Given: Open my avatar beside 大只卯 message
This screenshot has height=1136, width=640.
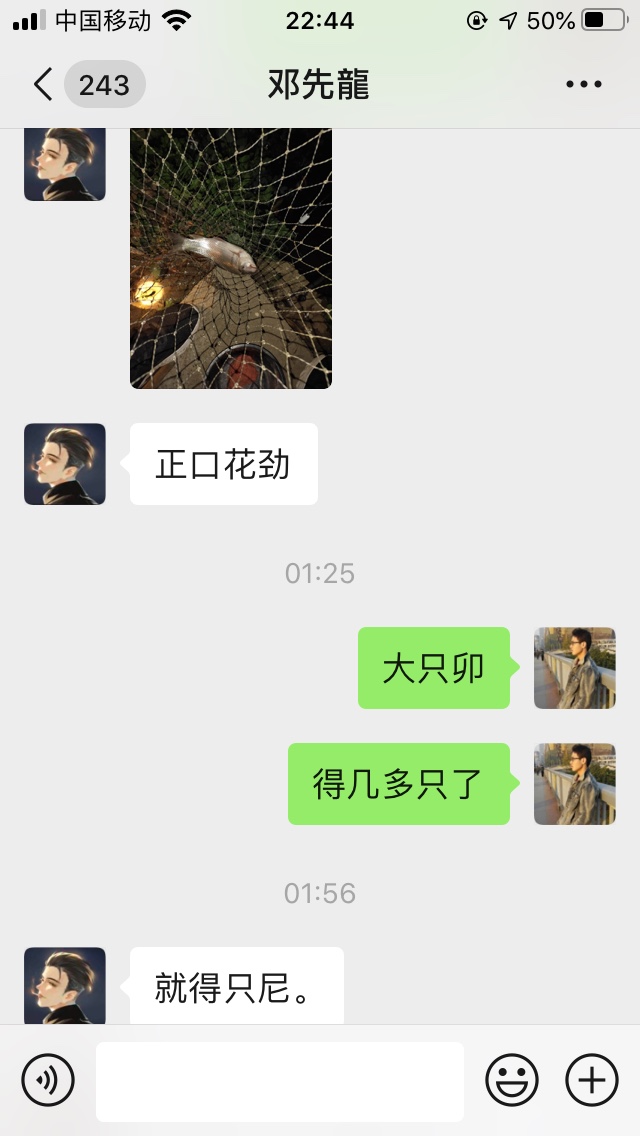Looking at the screenshot, I should point(574,668).
